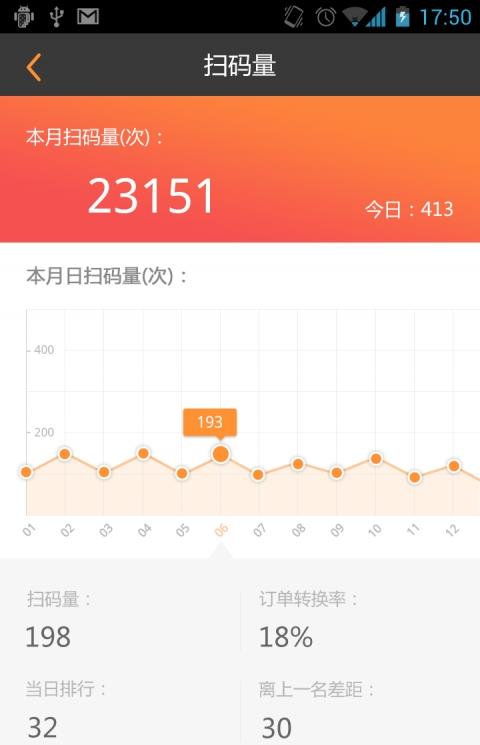The image size is (480, 745).
Task: Select the data point for day 01
Action: [27, 472]
